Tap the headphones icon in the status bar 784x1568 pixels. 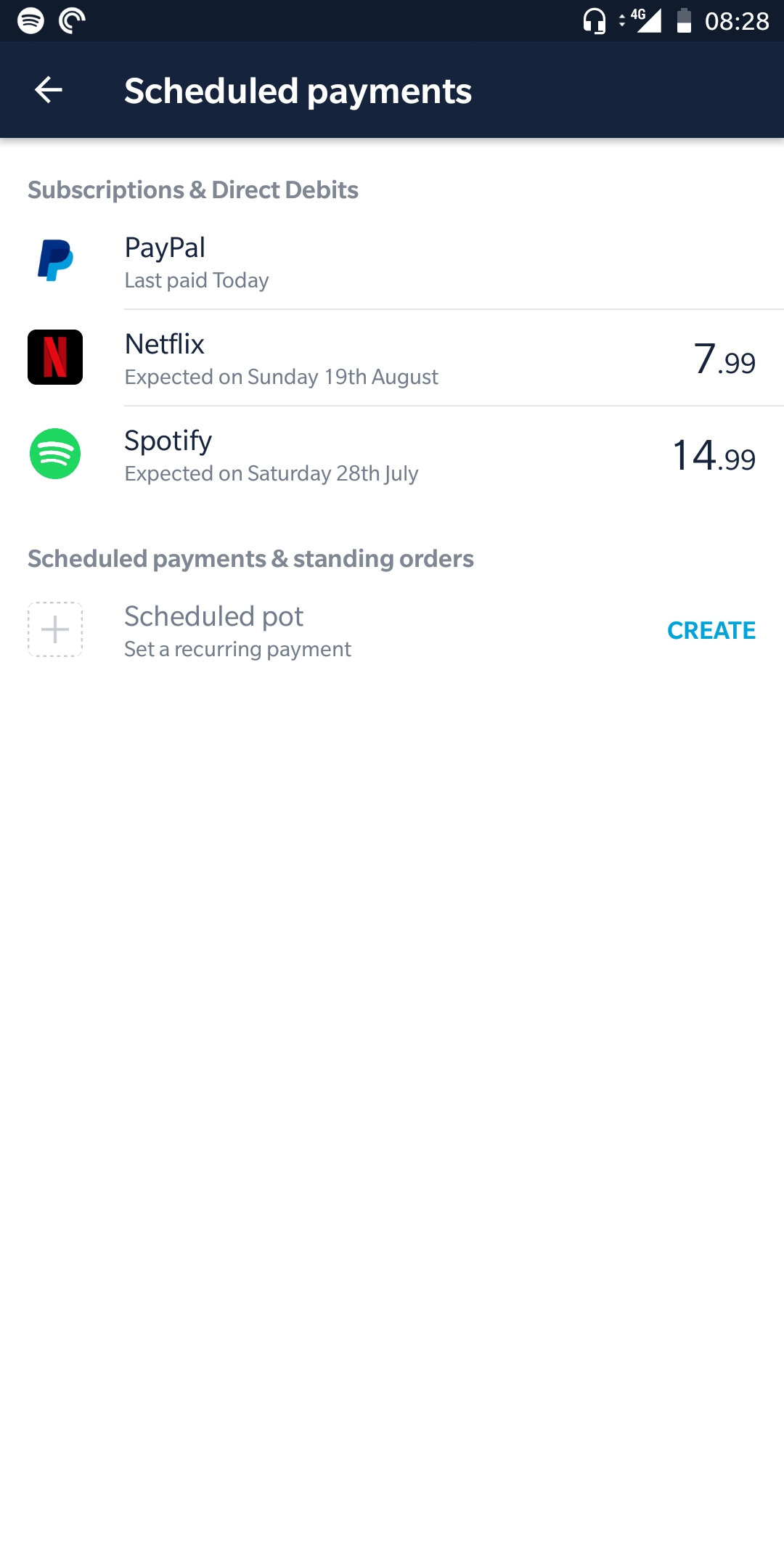[x=594, y=22]
